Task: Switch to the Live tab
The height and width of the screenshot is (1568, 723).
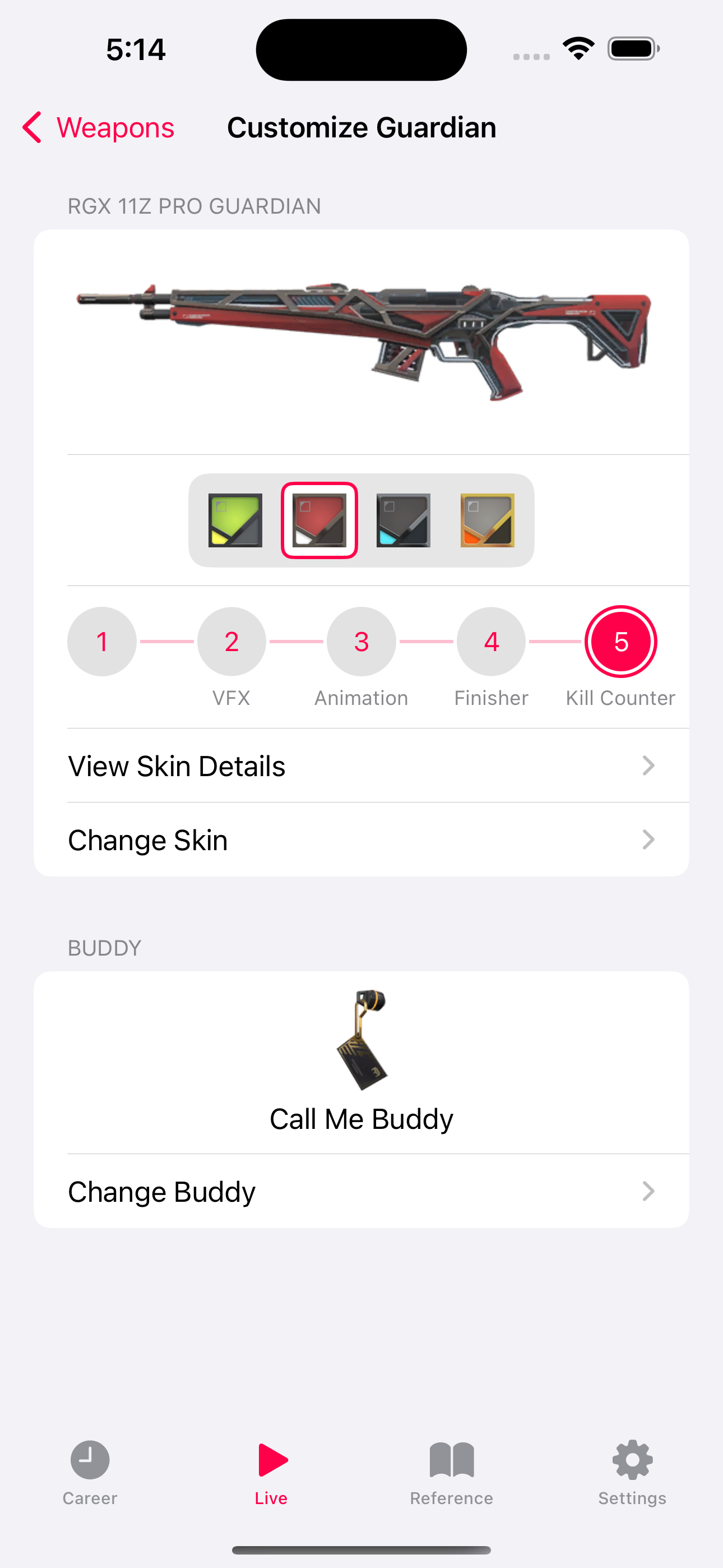Action: tap(271, 1473)
